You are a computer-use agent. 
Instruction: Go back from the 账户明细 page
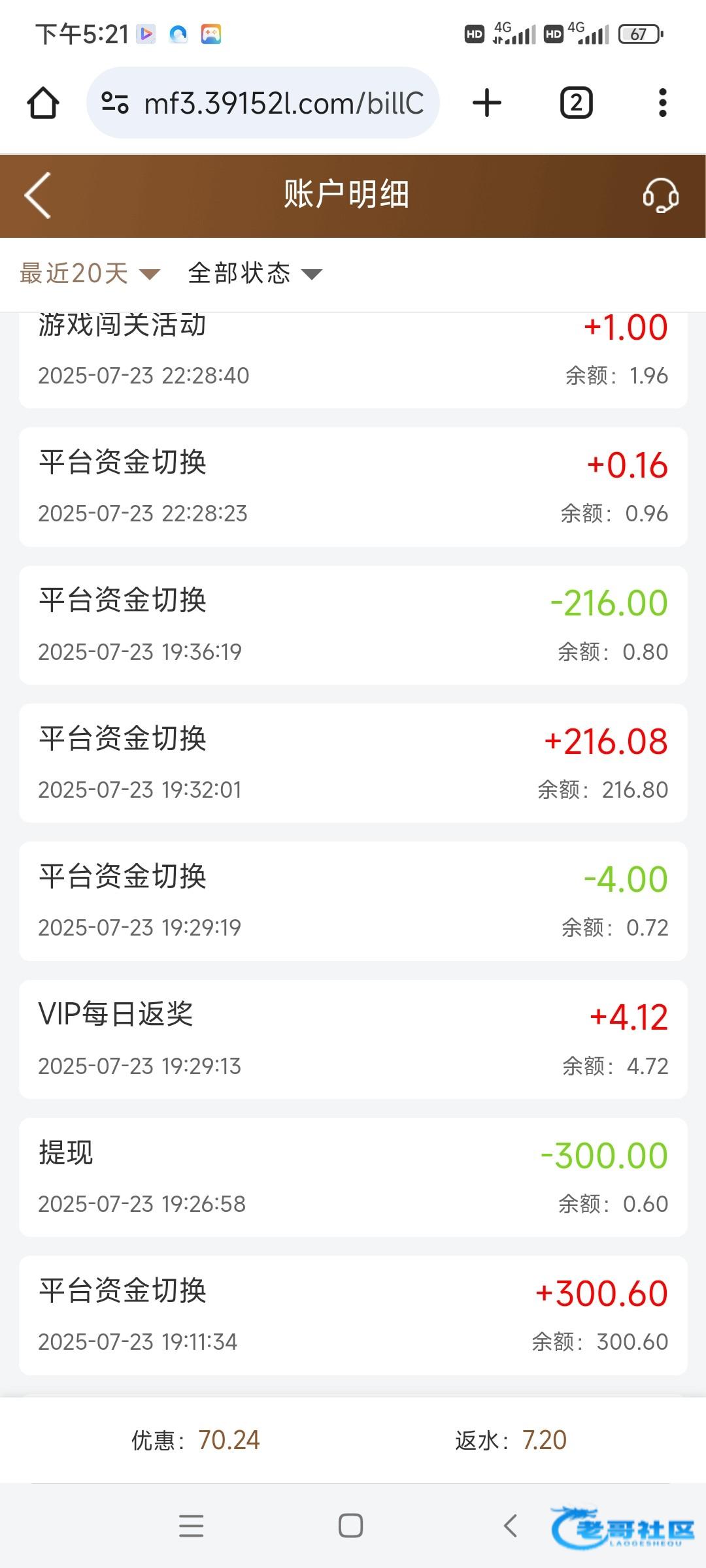38,195
